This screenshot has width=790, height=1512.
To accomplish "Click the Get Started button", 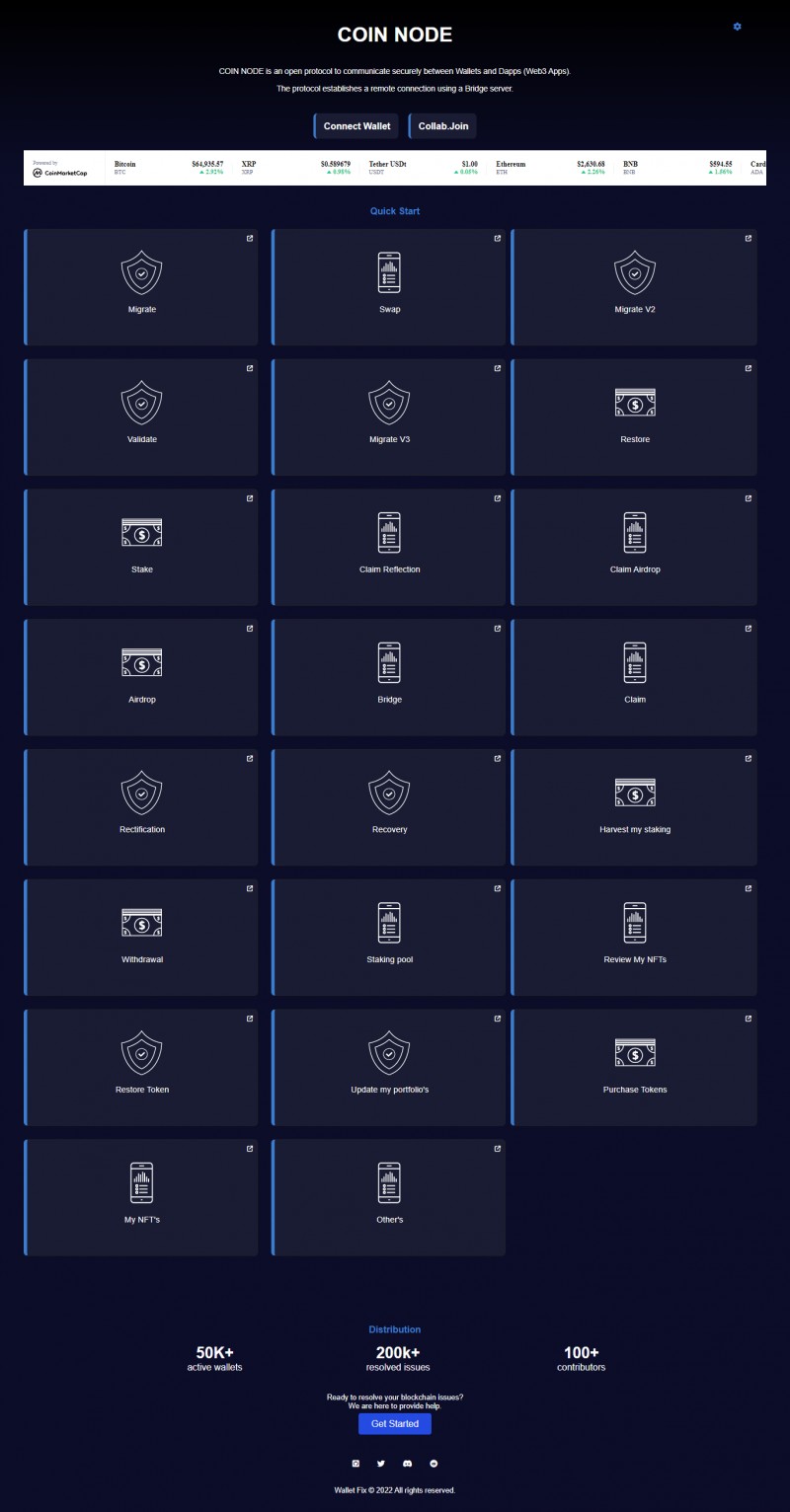I will click(394, 1424).
